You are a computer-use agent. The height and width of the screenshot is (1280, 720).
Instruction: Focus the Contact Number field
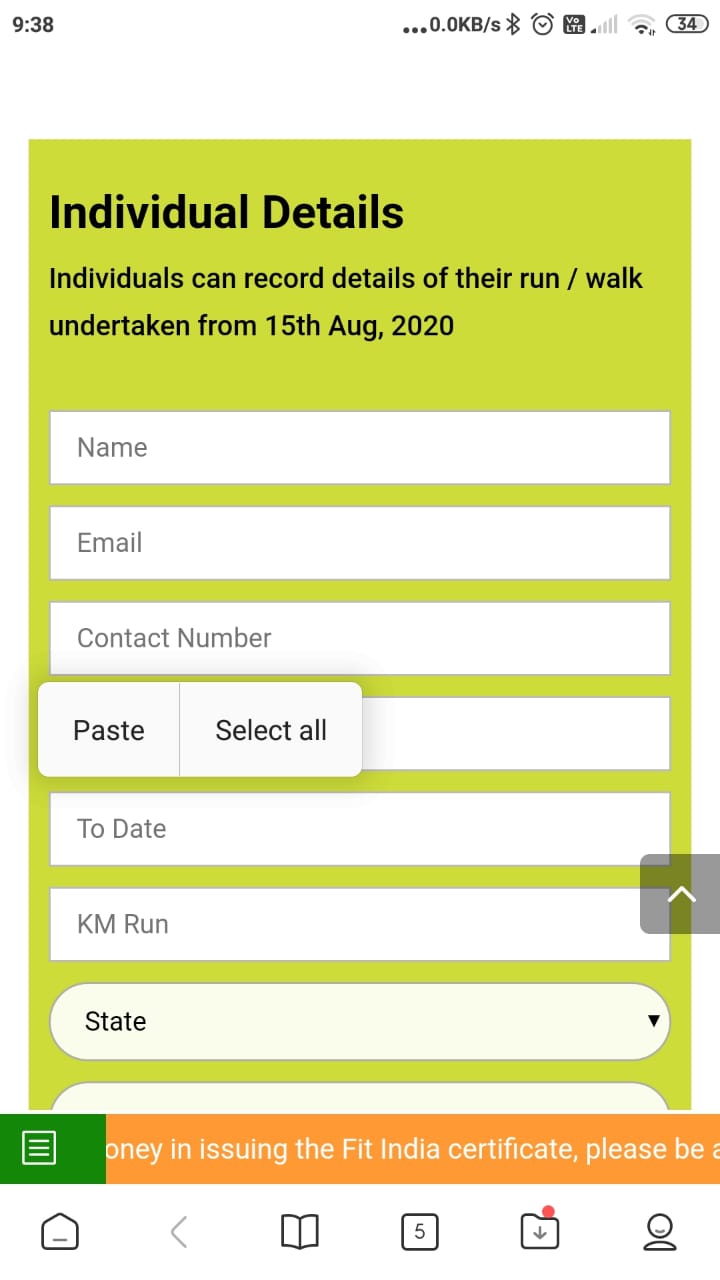(x=360, y=638)
